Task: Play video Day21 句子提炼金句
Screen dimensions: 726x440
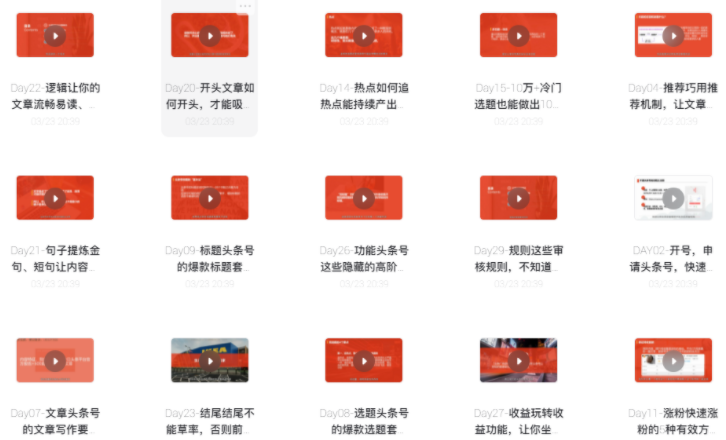Action: 55,198
